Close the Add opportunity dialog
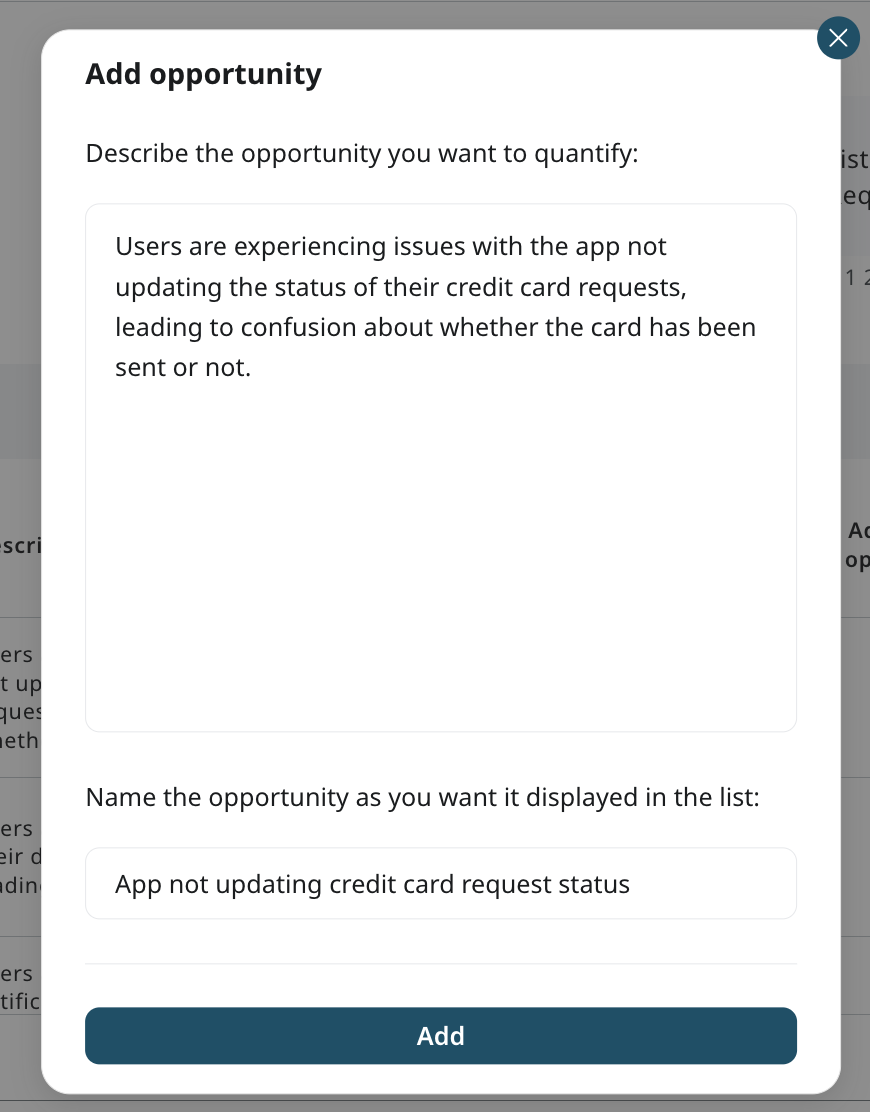 [x=838, y=39]
